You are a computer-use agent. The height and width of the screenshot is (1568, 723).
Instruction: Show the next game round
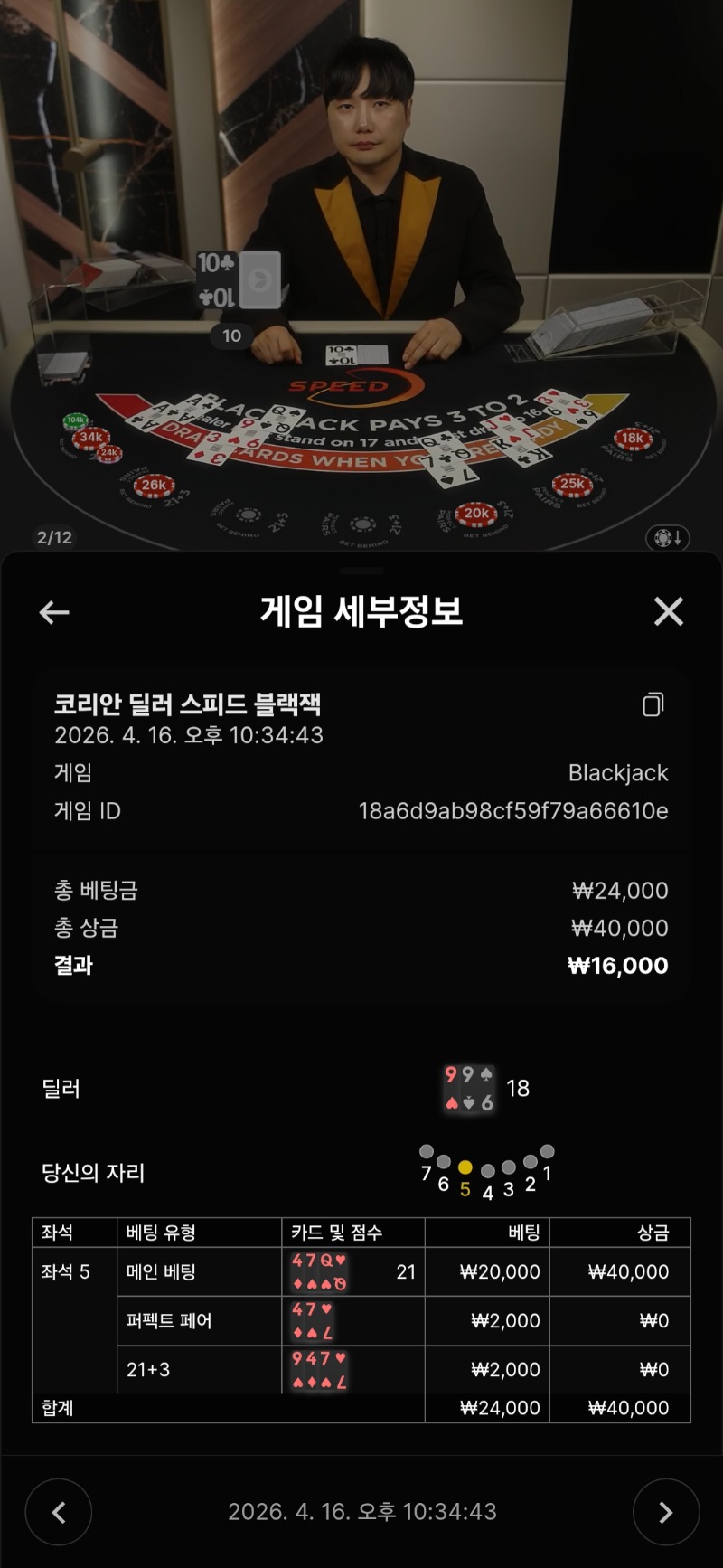point(665,1511)
